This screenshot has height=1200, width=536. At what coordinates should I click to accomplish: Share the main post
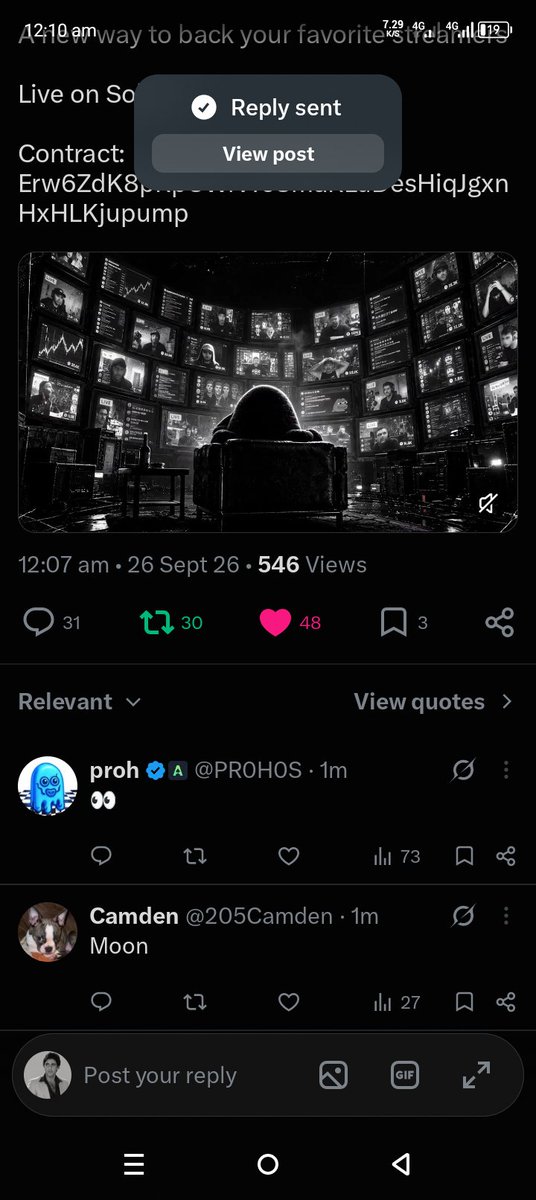click(499, 623)
